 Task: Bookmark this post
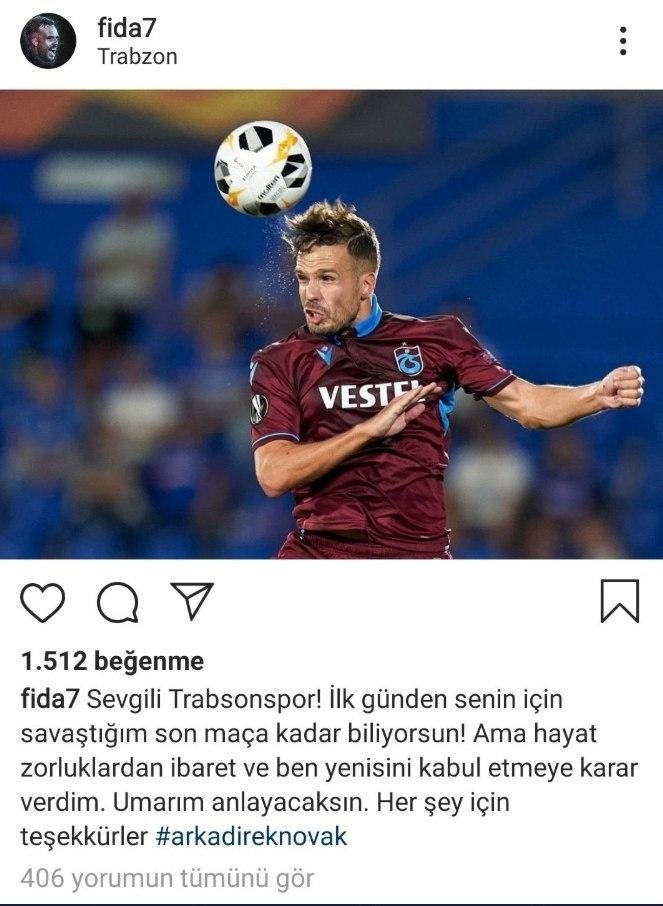[620, 601]
